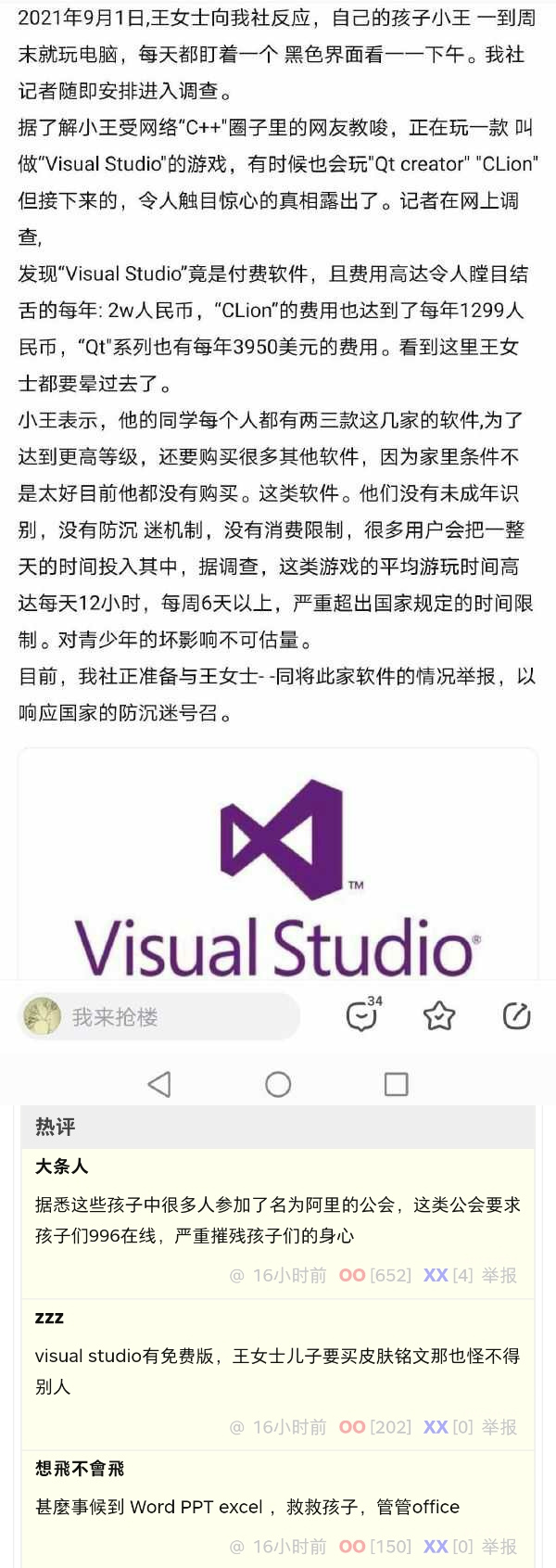Reply with @ to zzz's comment
This screenshot has width=556, height=1568.
(x=236, y=1427)
